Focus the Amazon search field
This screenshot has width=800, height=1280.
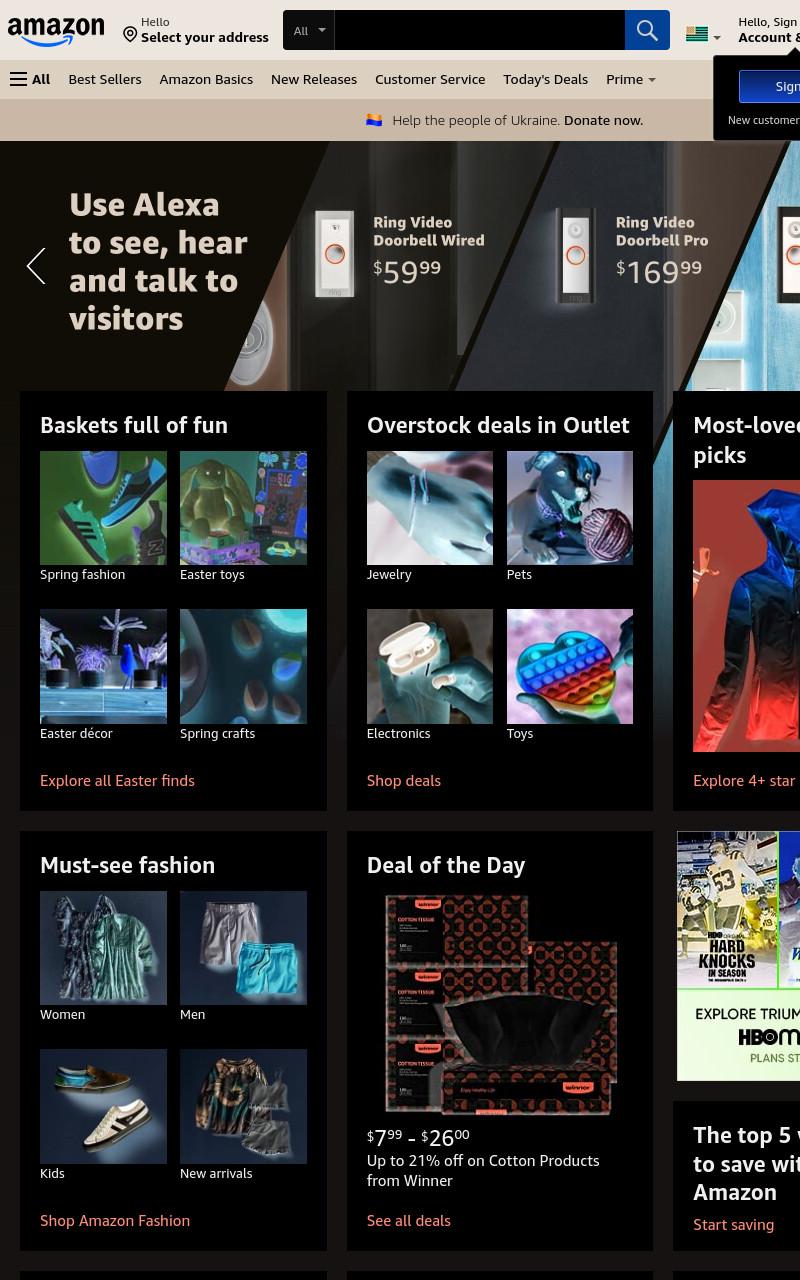click(x=479, y=30)
